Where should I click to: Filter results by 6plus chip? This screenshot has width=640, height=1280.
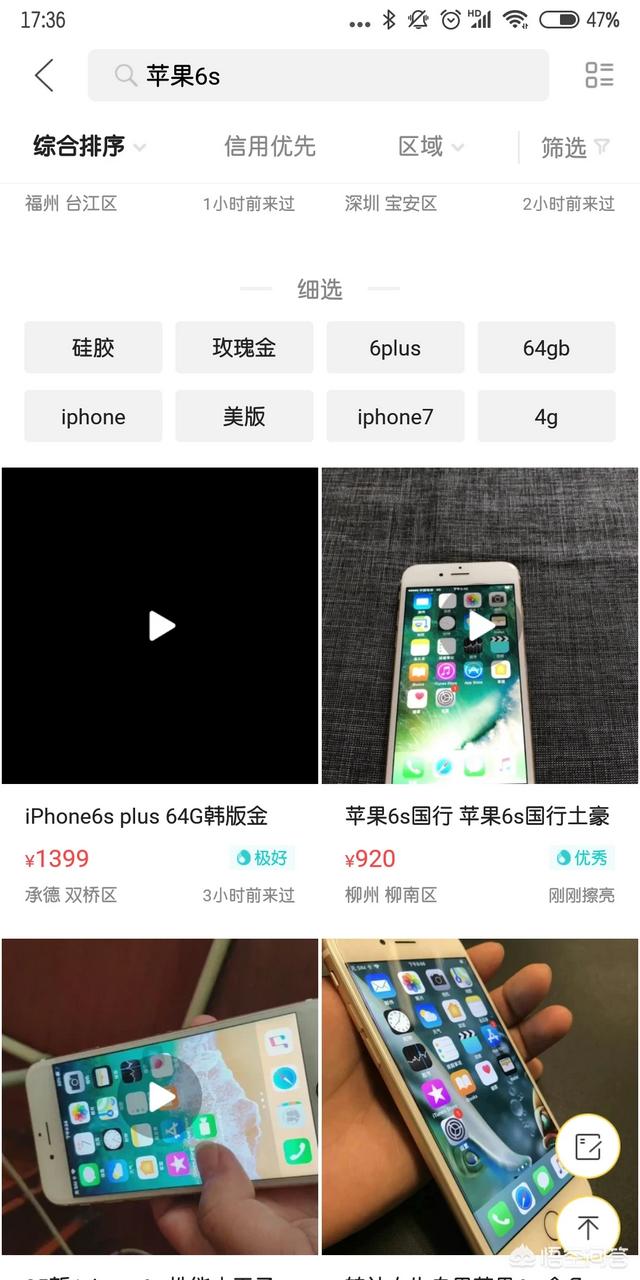[395, 348]
